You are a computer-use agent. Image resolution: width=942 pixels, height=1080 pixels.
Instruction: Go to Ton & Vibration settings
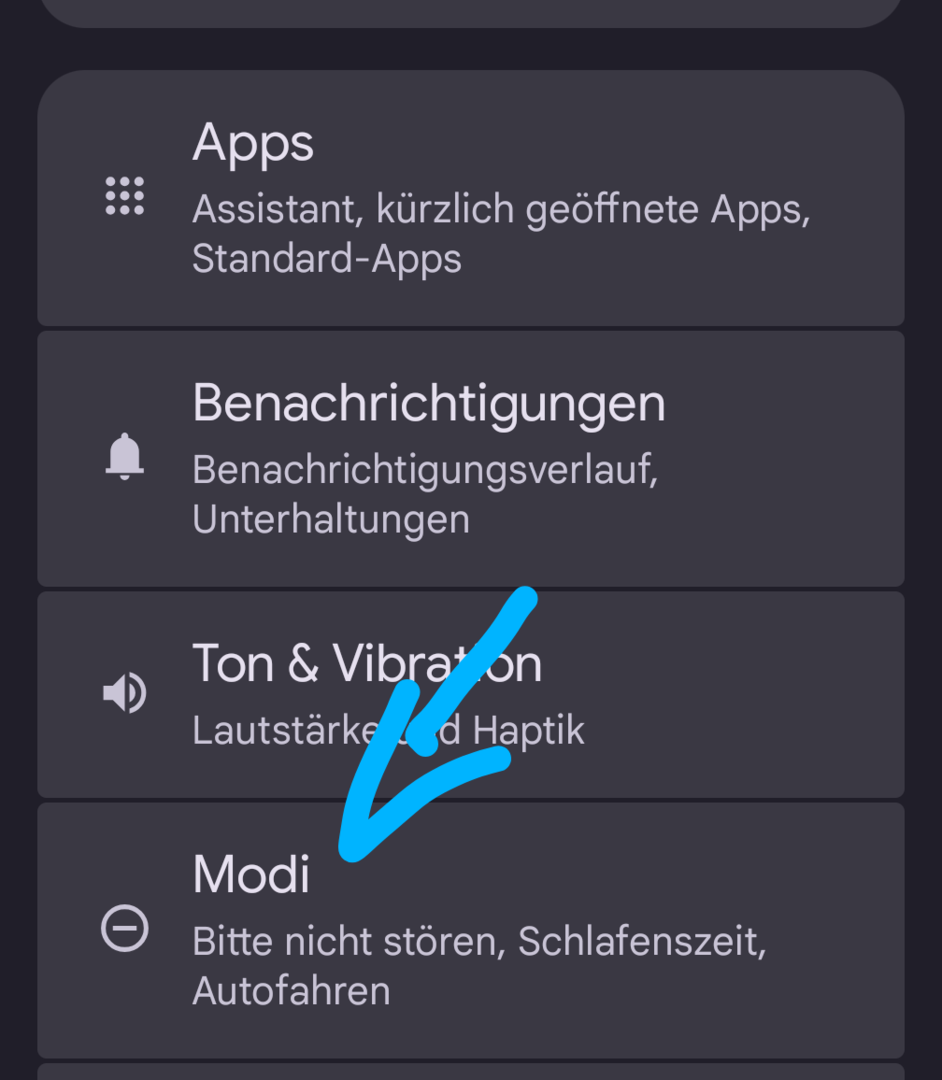click(470, 694)
